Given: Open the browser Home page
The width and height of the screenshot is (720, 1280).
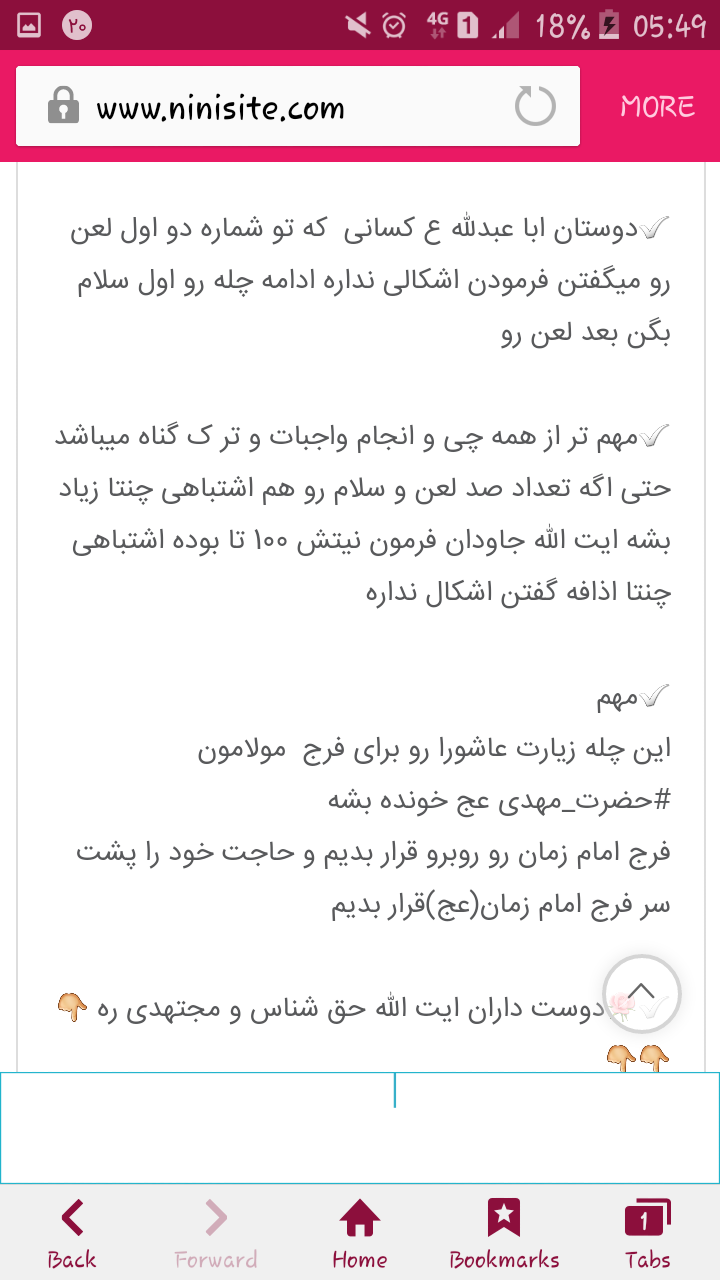Looking at the screenshot, I should pyautogui.click(x=360, y=1233).
